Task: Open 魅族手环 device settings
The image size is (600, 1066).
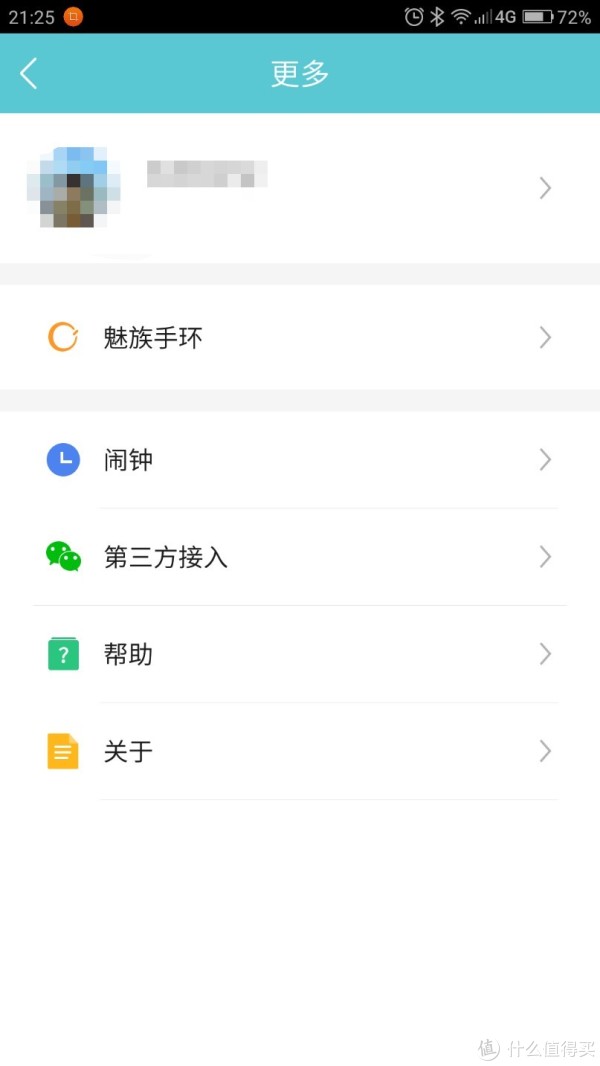Action: [300, 337]
